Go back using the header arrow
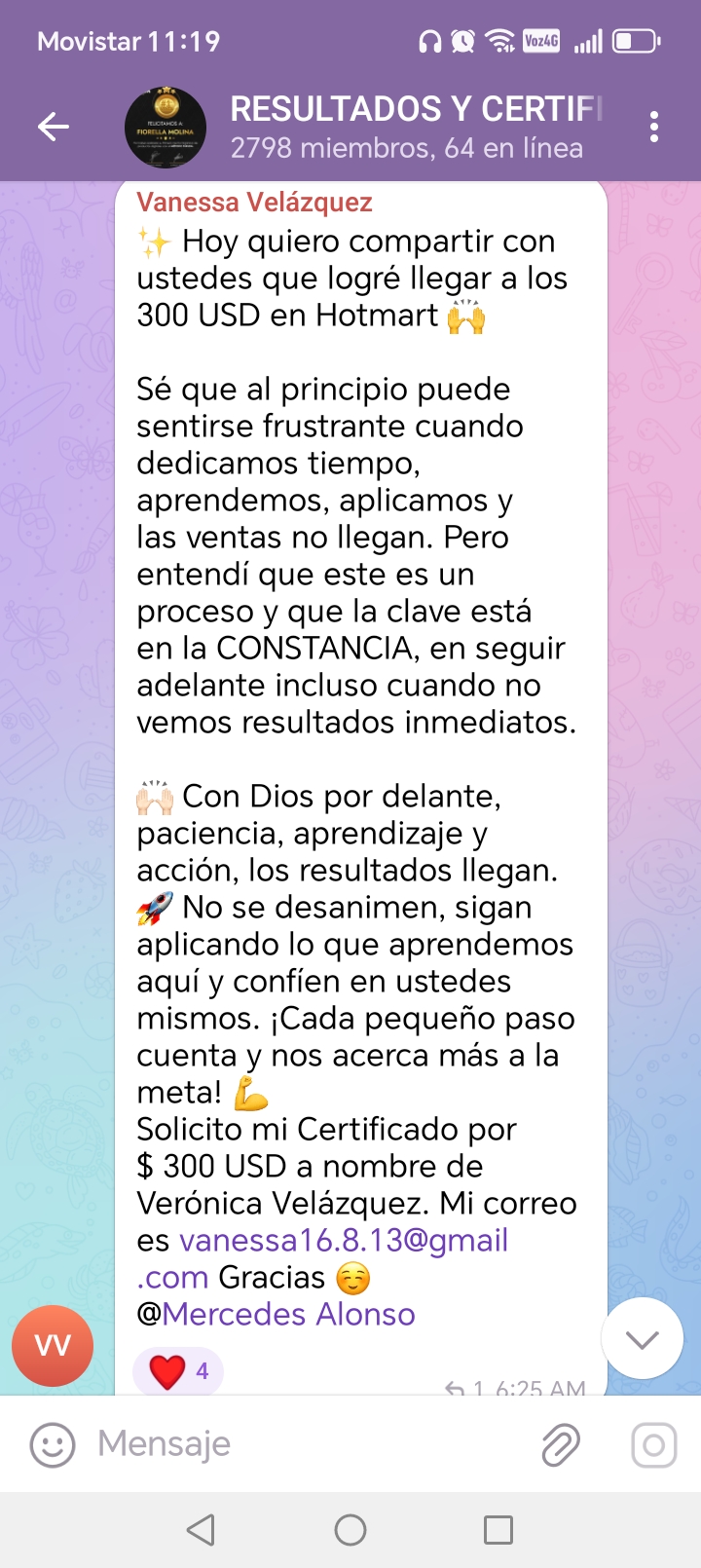Image resolution: width=701 pixels, height=1568 pixels. tap(54, 127)
